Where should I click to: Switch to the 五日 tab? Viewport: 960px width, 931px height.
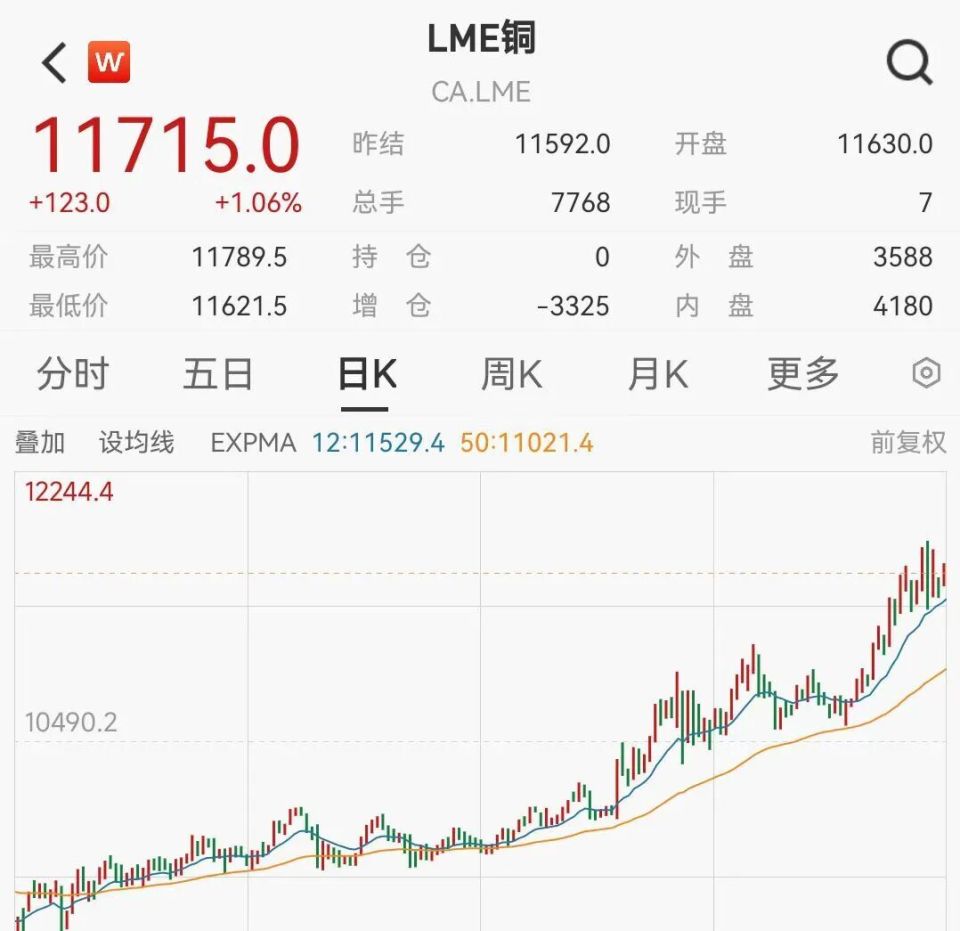[218, 373]
